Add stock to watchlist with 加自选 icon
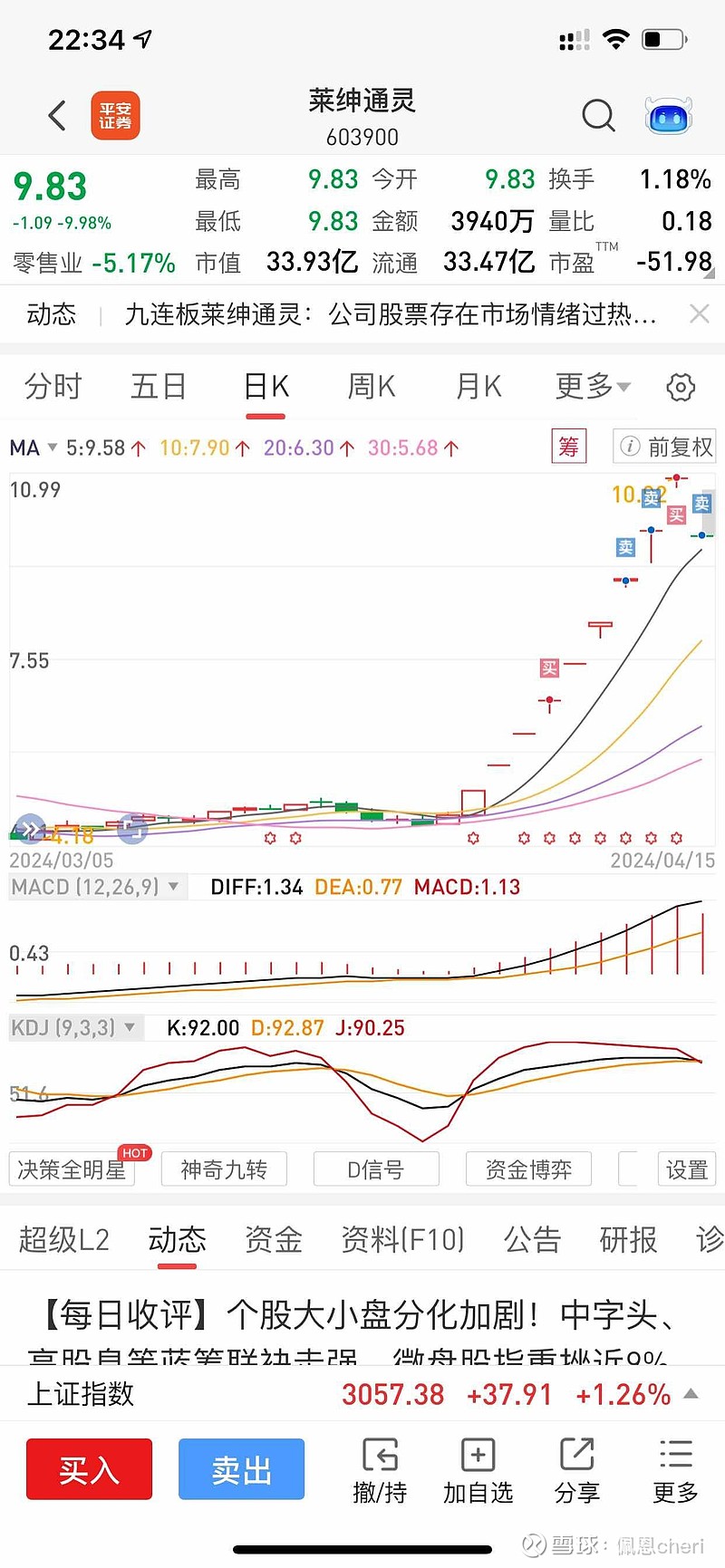This screenshot has height=1568, width=725. 478,1469
